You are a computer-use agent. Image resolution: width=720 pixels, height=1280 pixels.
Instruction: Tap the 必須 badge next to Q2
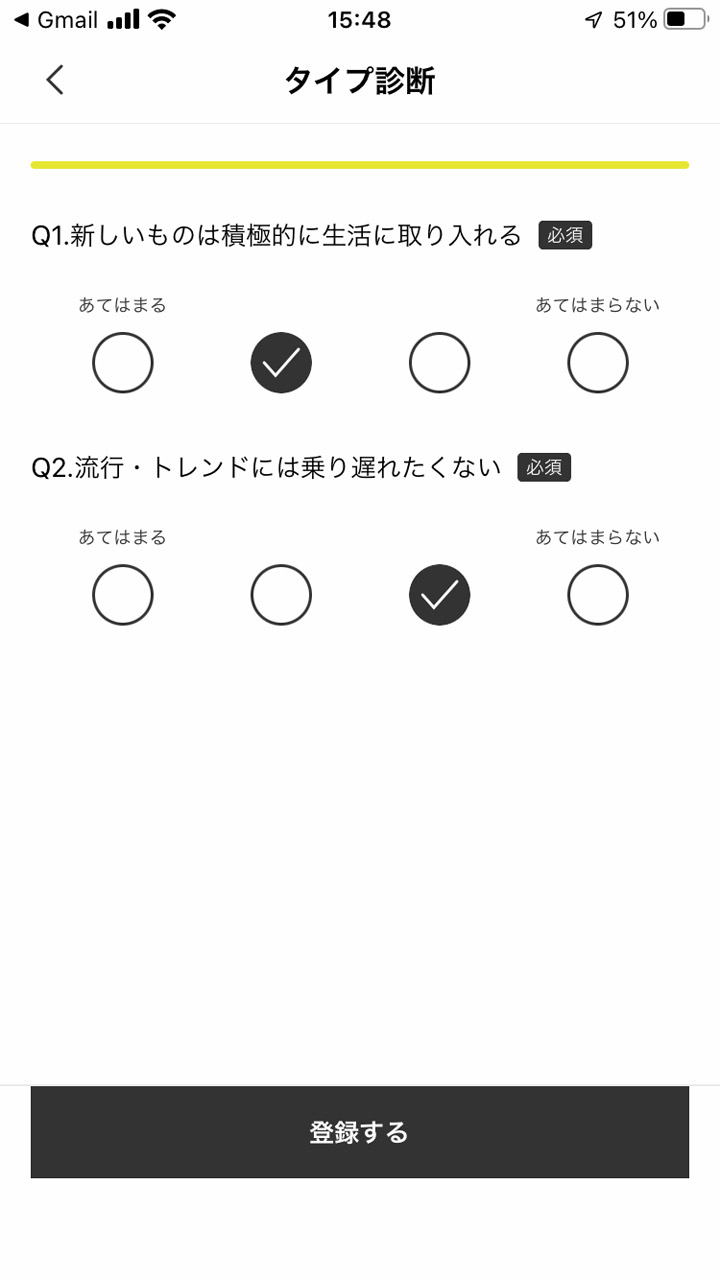coord(544,467)
